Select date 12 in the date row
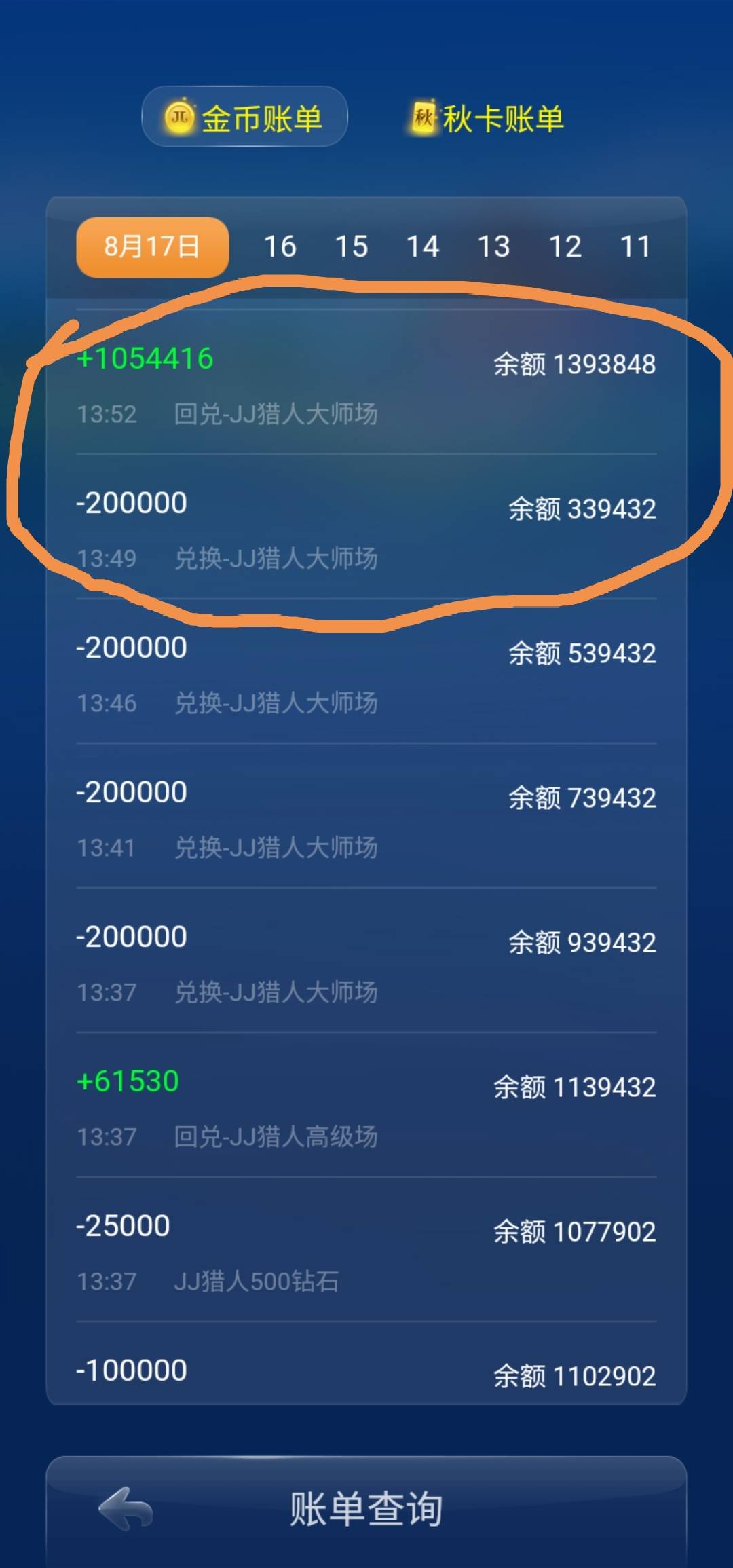The image size is (733, 1568). click(x=565, y=246)
